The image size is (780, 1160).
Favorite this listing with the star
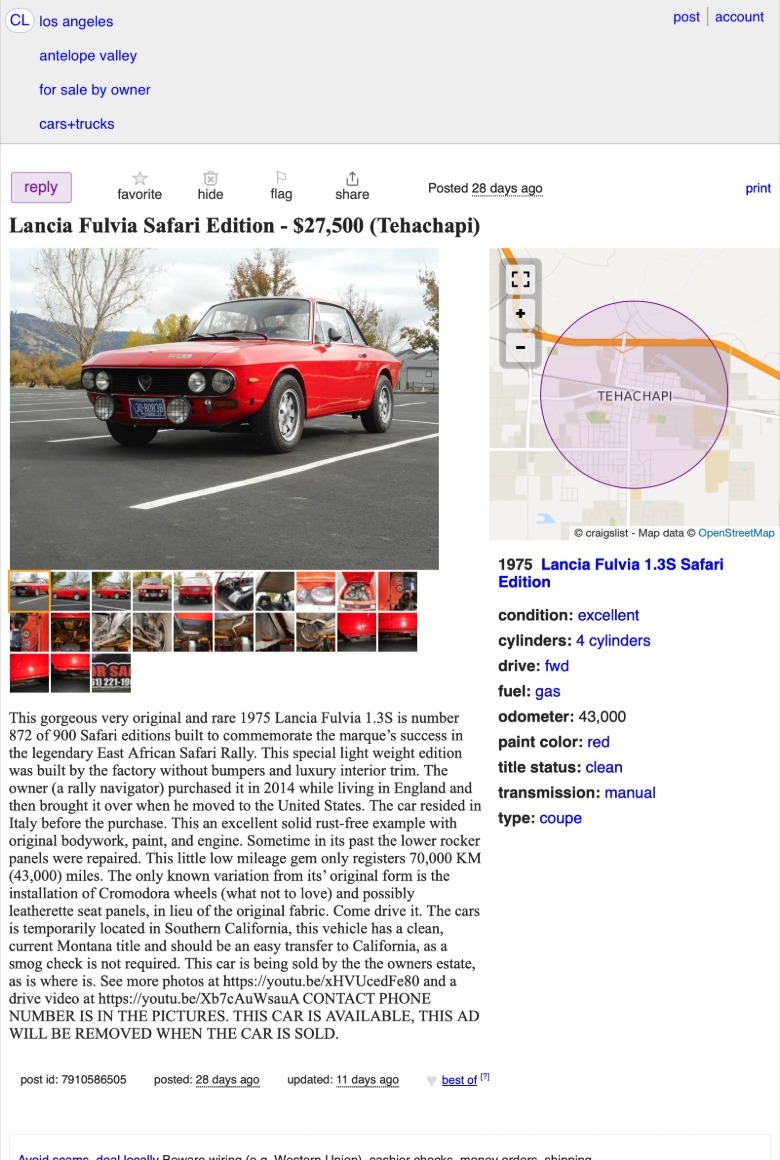139,185
